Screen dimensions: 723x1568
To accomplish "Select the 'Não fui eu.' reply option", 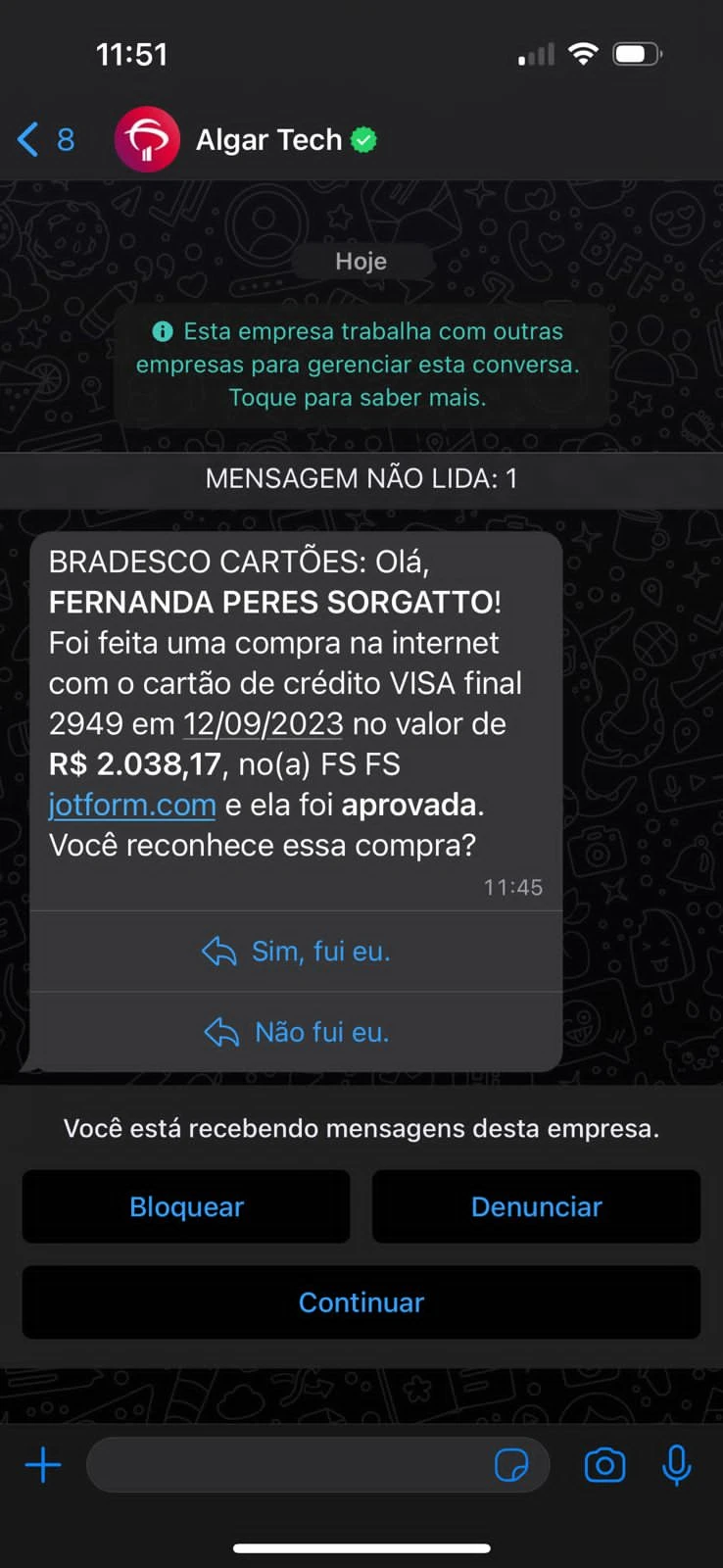I will (321, 1032).
